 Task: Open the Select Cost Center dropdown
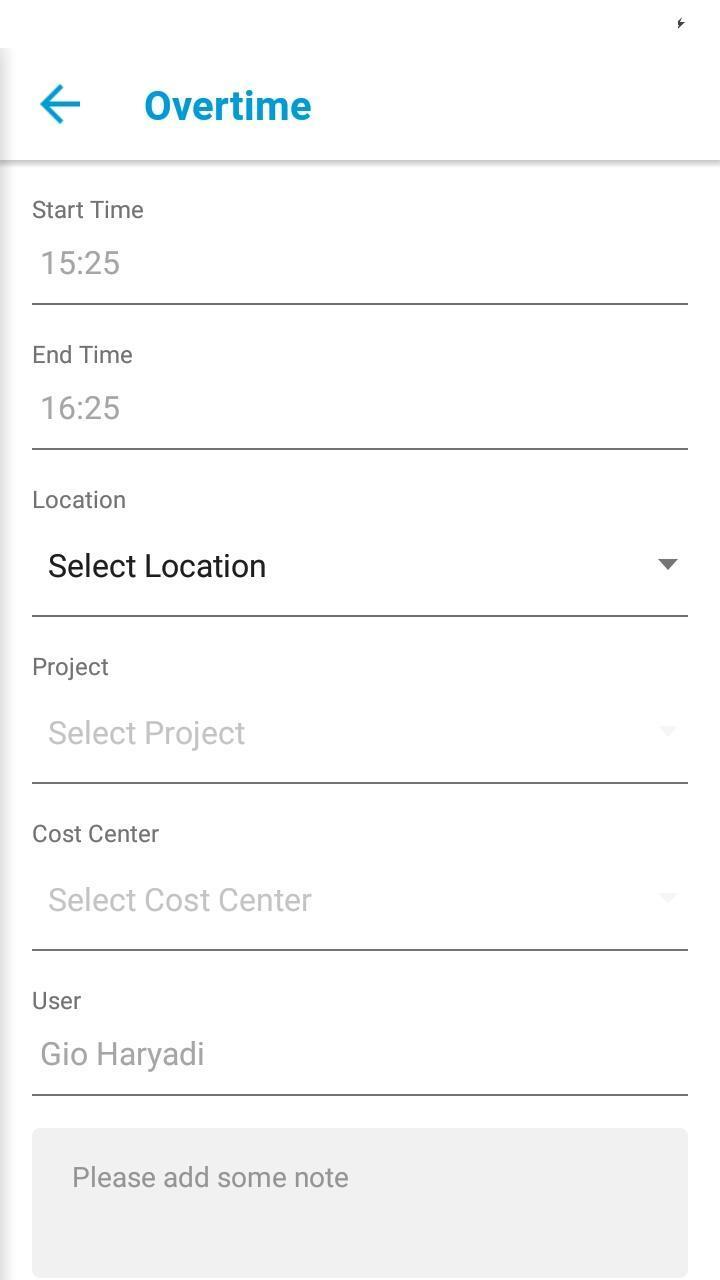tap(359, 900)
